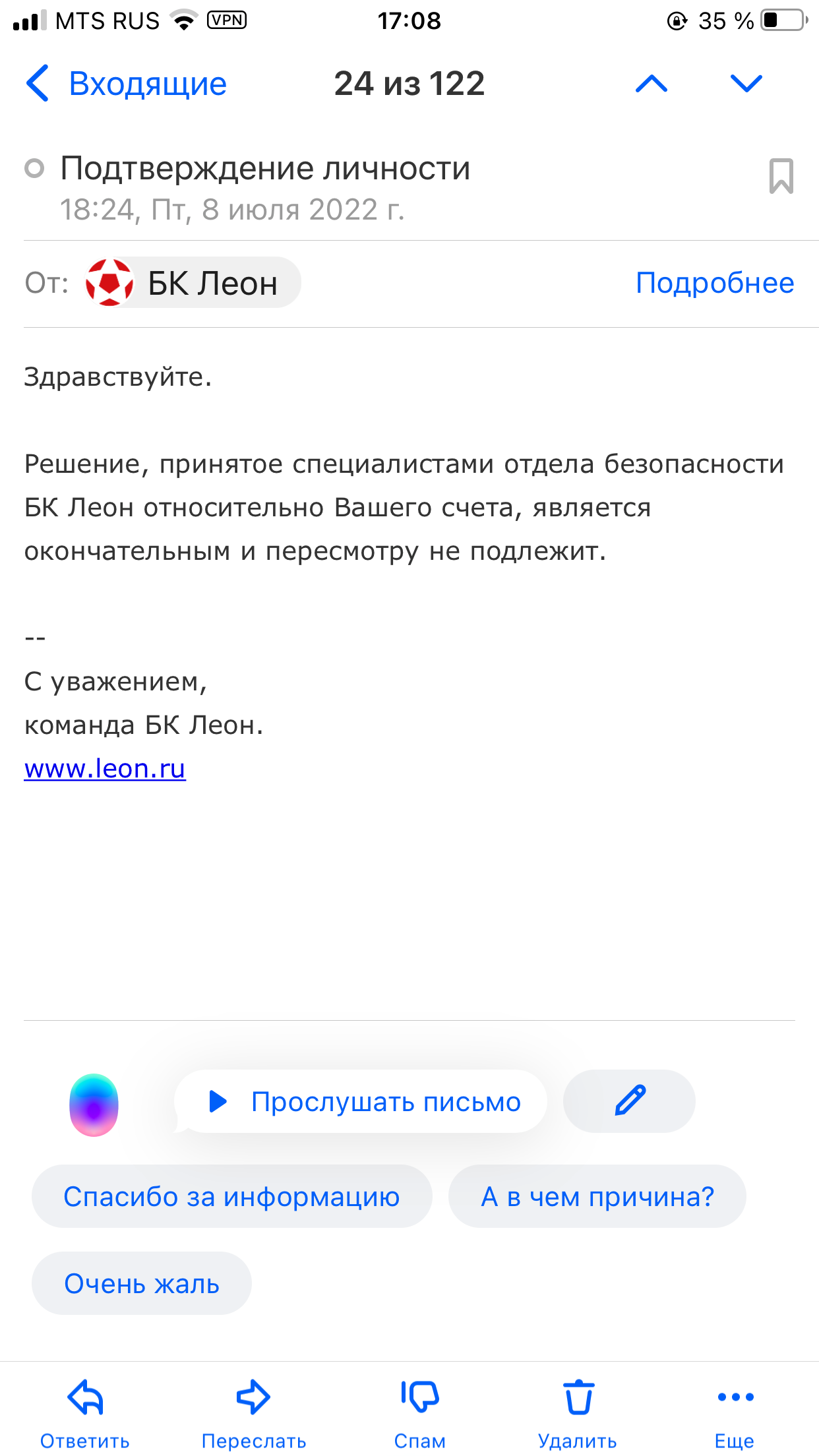
Task: Forward the email with Переслать
Action: [254, 1411]
